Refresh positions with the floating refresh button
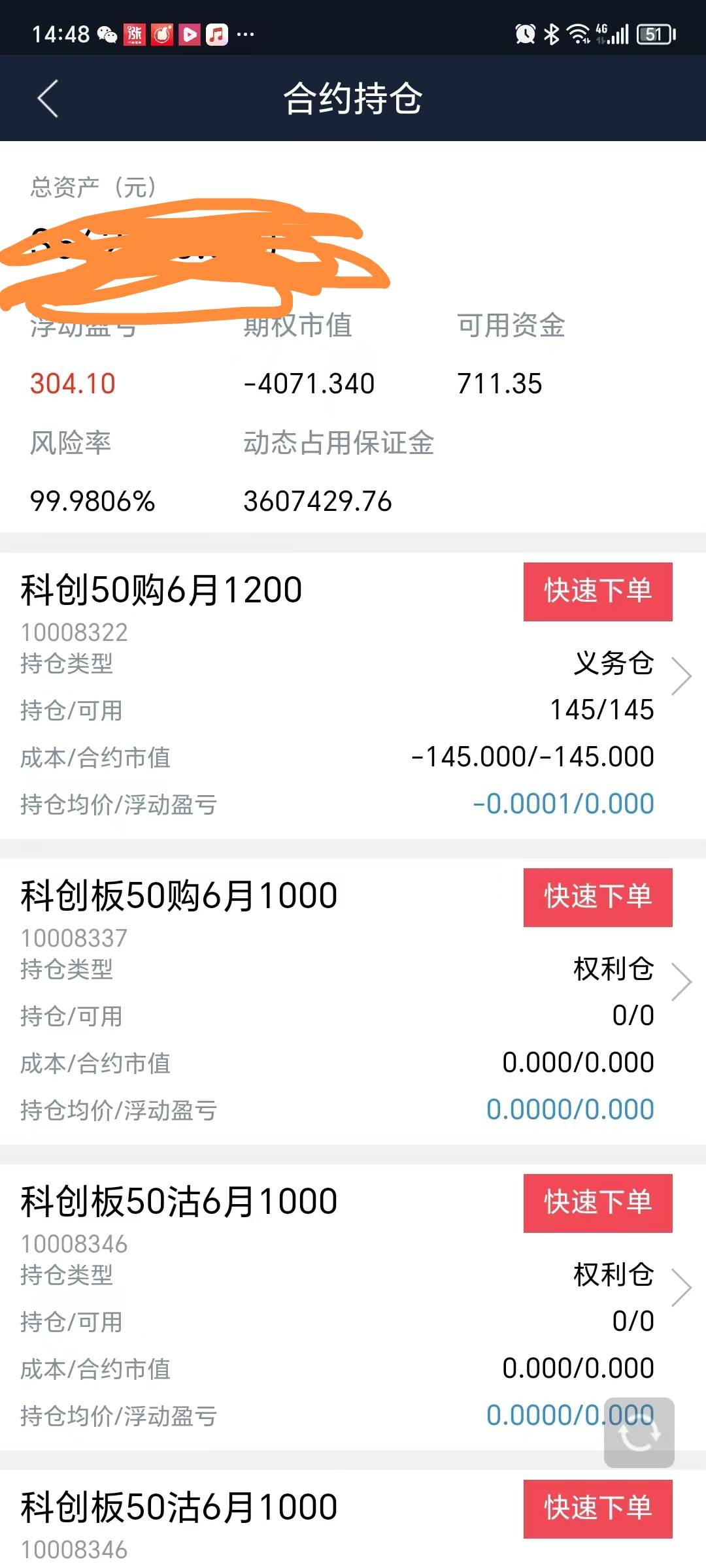This screenshot has height=1568, width=706. [639, 1432]
